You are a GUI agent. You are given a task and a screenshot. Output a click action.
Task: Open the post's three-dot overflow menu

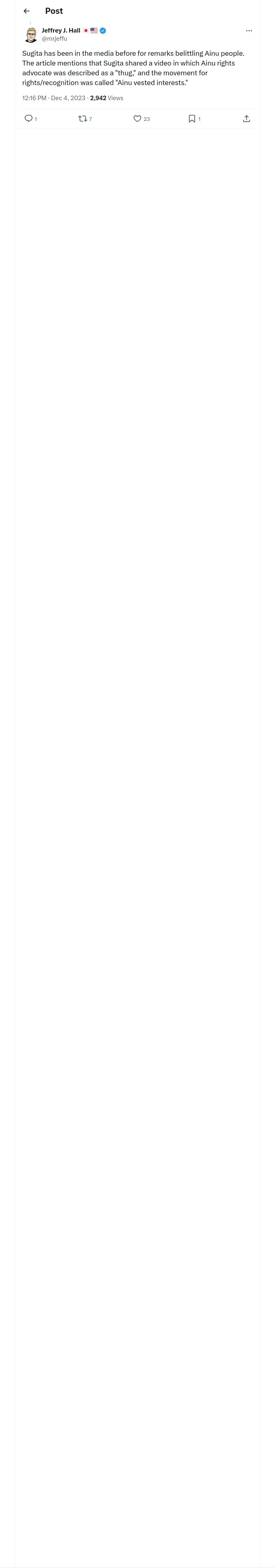[249, 31]
